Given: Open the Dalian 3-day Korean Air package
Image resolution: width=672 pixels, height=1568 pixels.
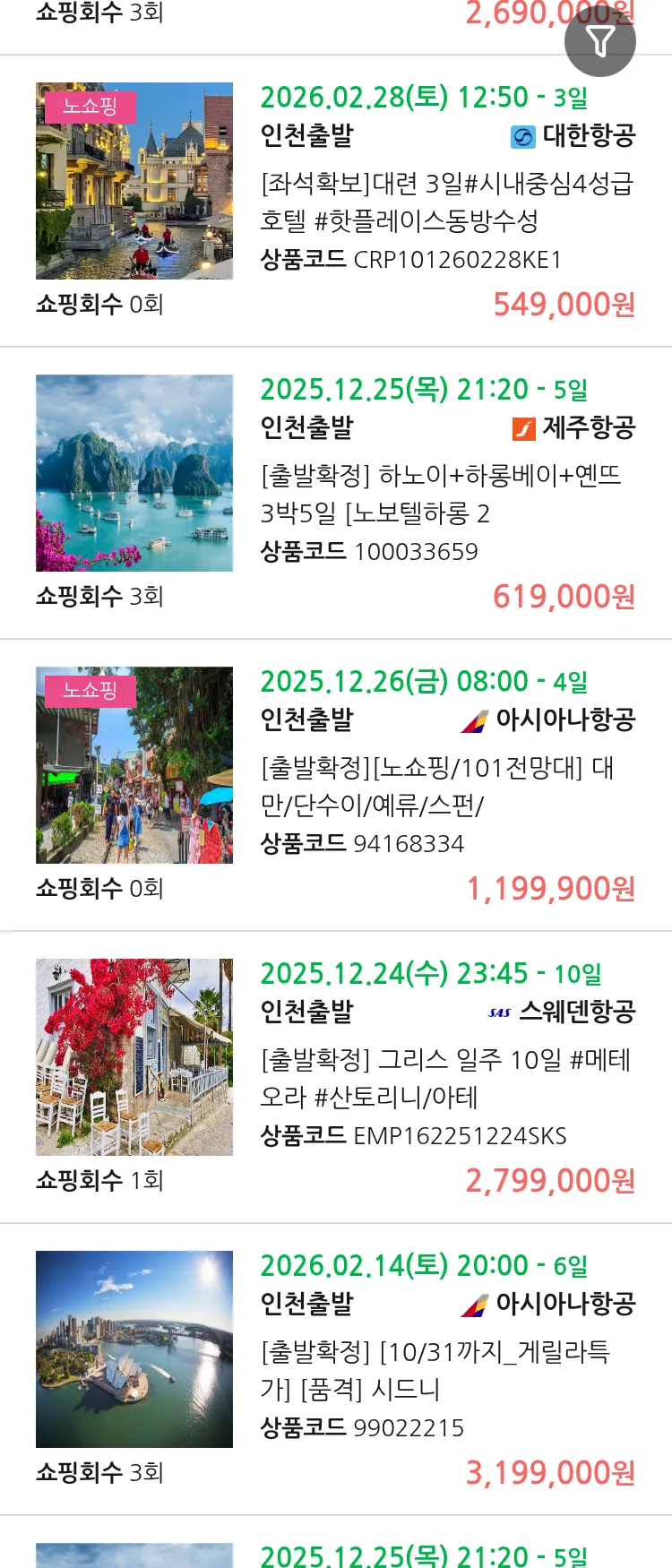Looking at the screenshot, I should (x=446, y=202).
